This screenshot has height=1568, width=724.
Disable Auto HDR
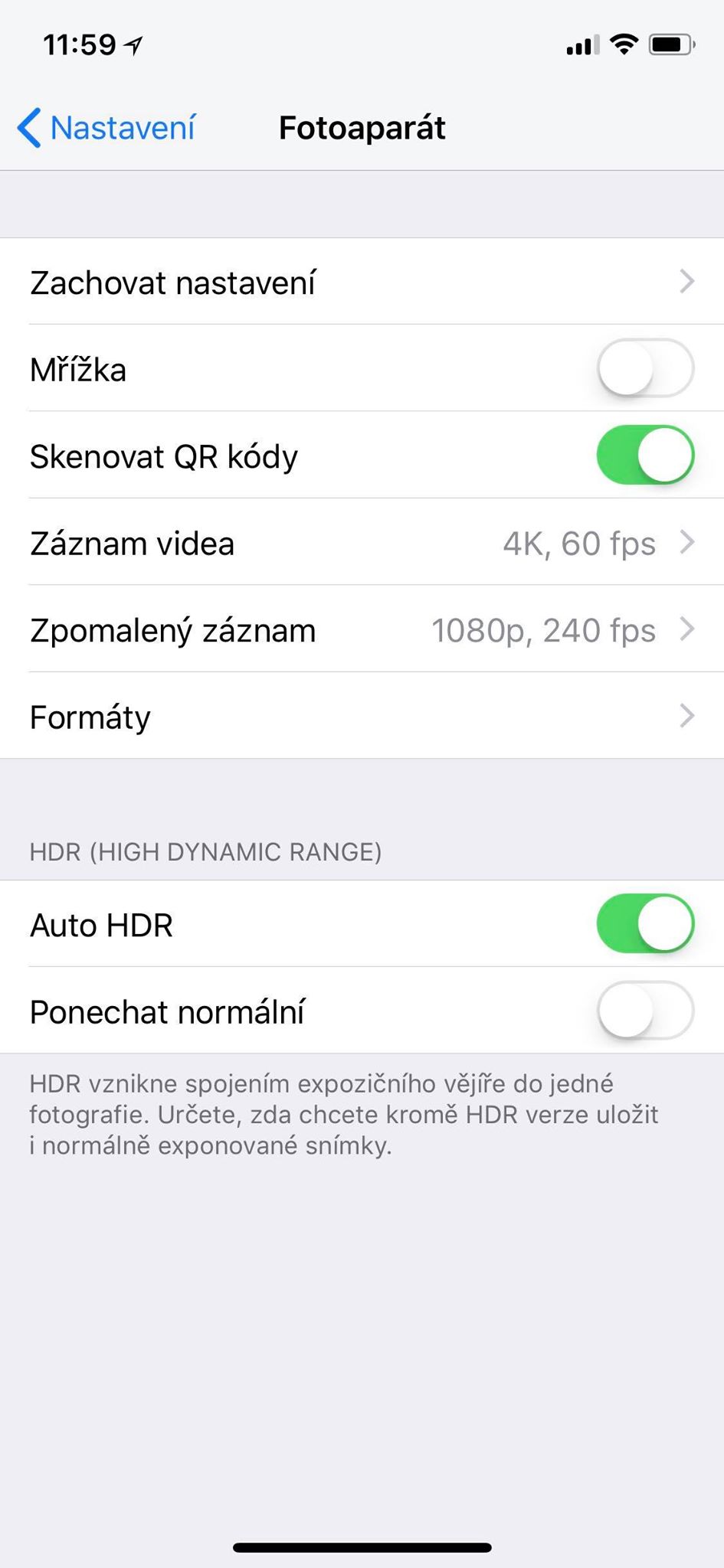645,923
